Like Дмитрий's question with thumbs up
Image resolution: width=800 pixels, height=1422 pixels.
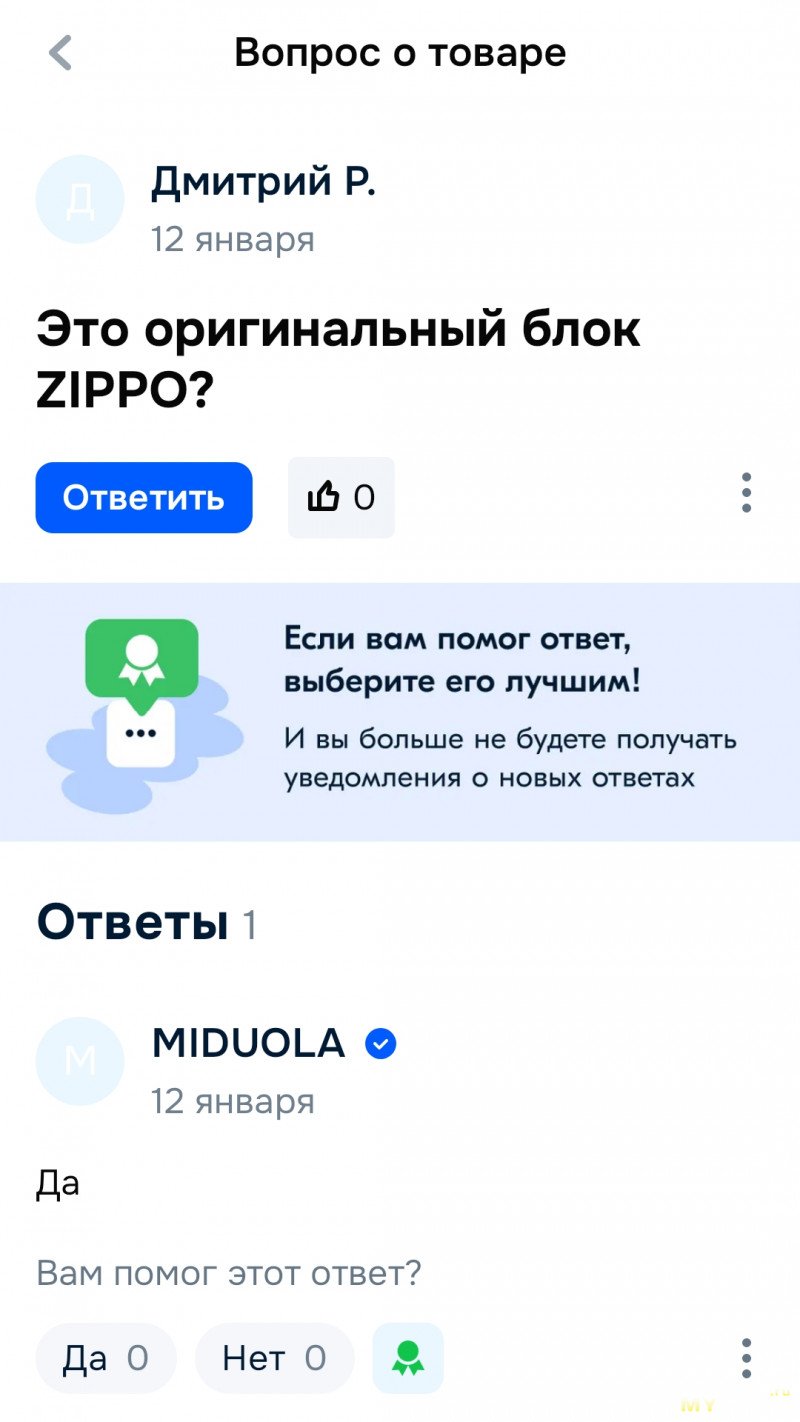click(341, 497)
